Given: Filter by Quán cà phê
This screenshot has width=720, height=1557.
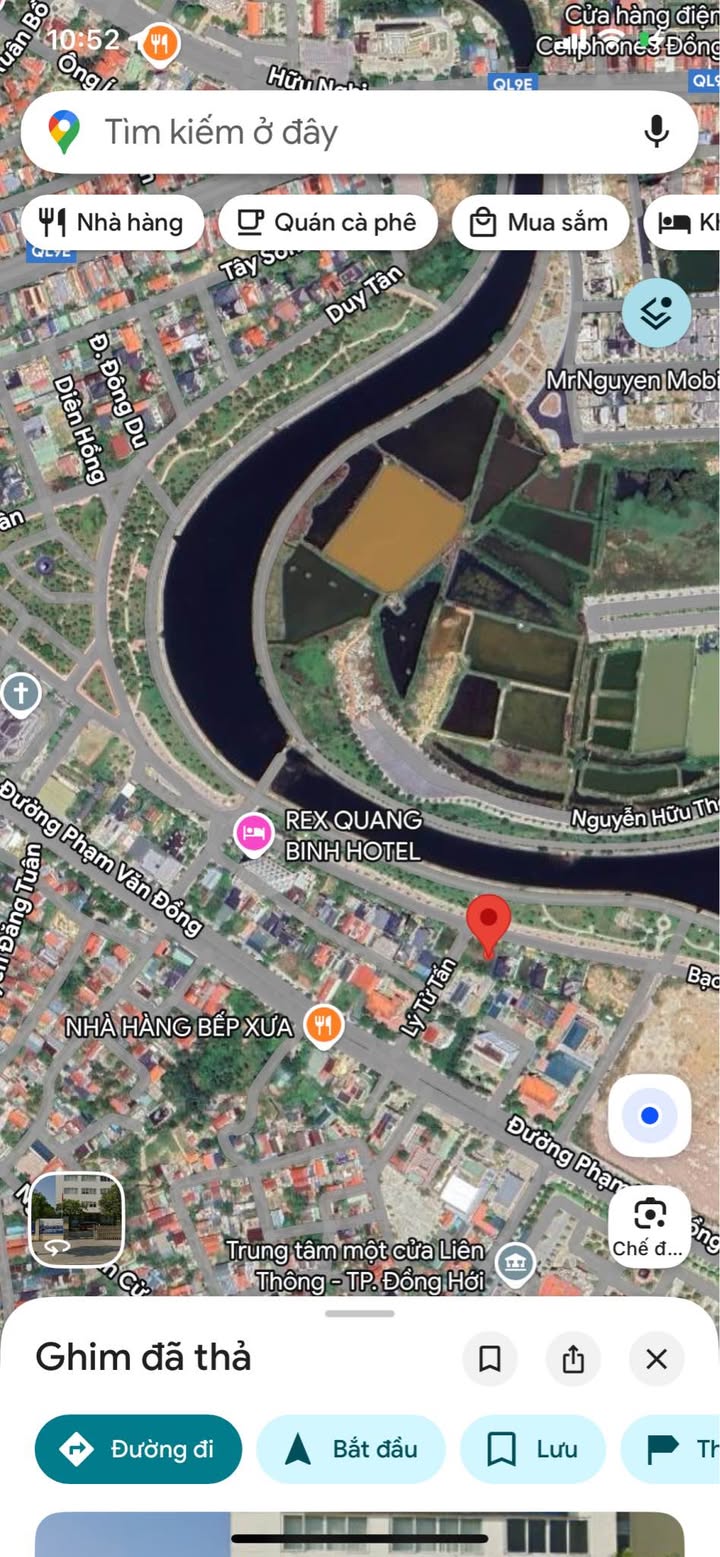Looking at the screenshot, I should tap(328, 222).
